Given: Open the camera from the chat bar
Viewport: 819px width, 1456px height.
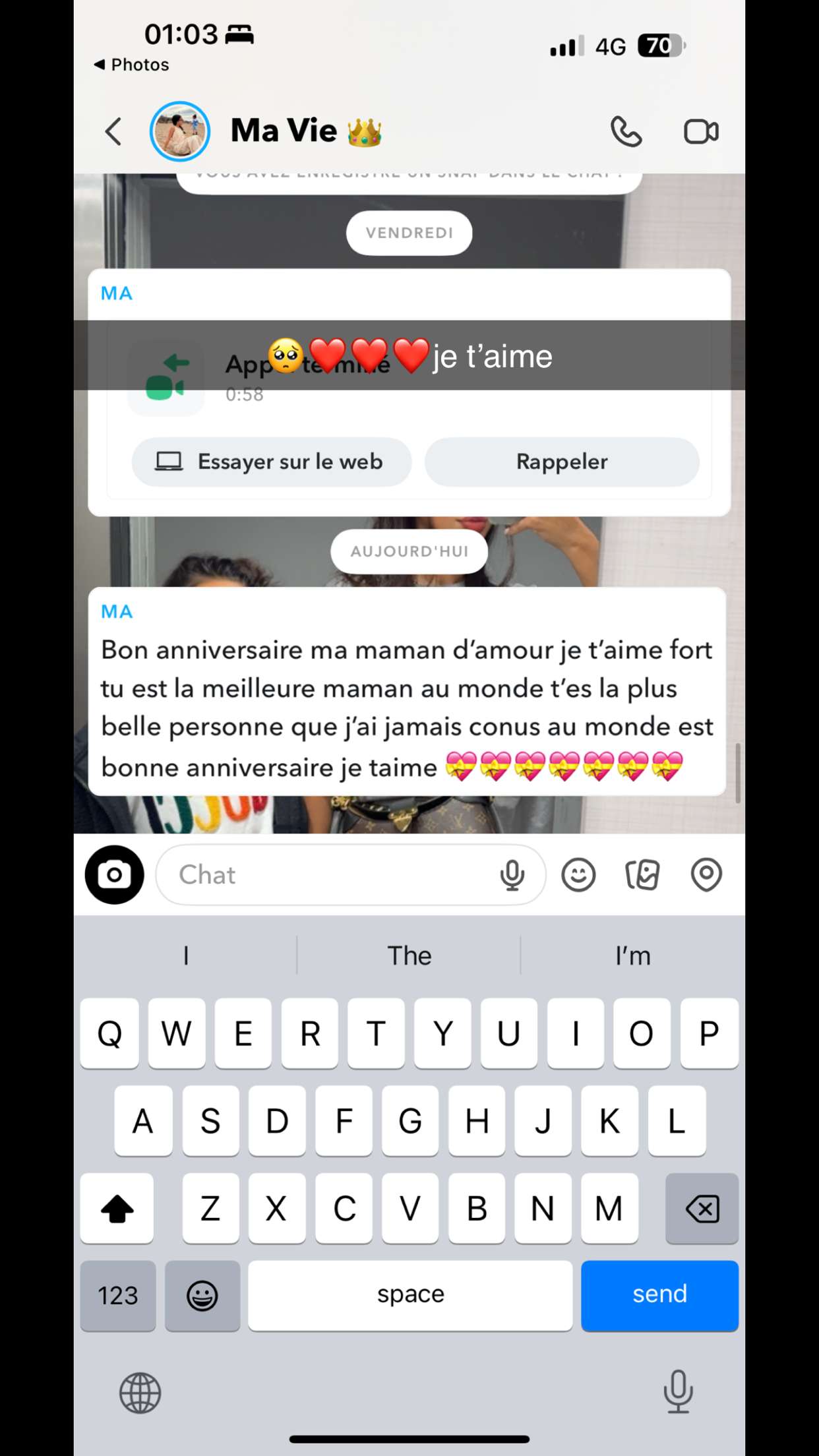Looking at the screenshot, I should click(115, 874).
